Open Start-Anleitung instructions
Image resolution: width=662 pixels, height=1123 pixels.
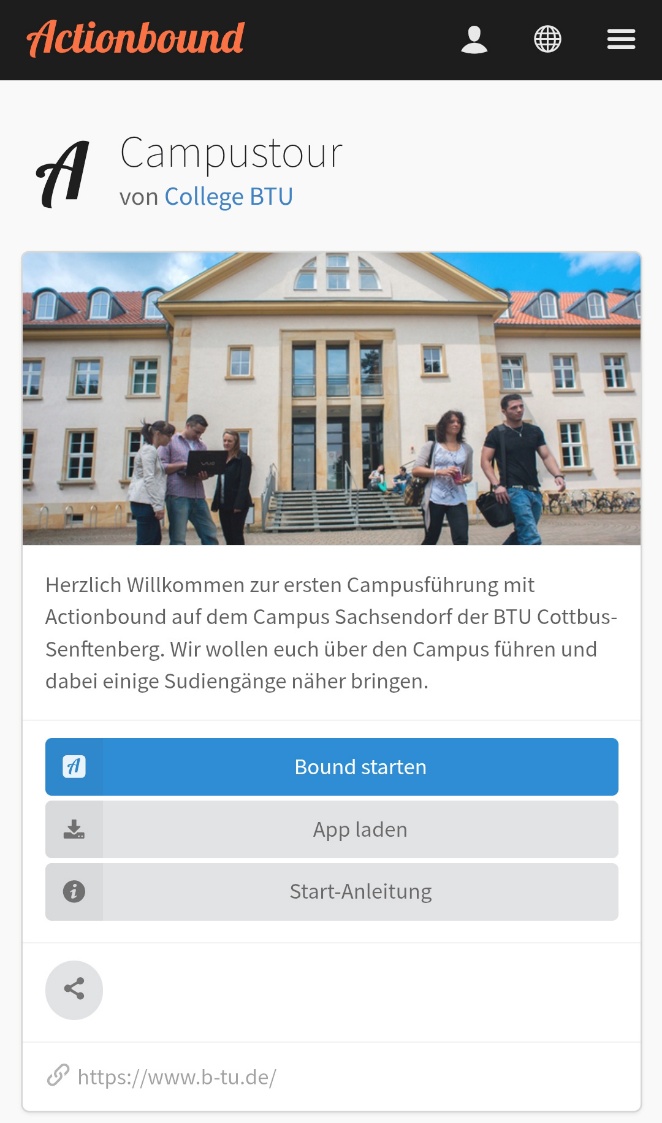(x=332, y=892)
